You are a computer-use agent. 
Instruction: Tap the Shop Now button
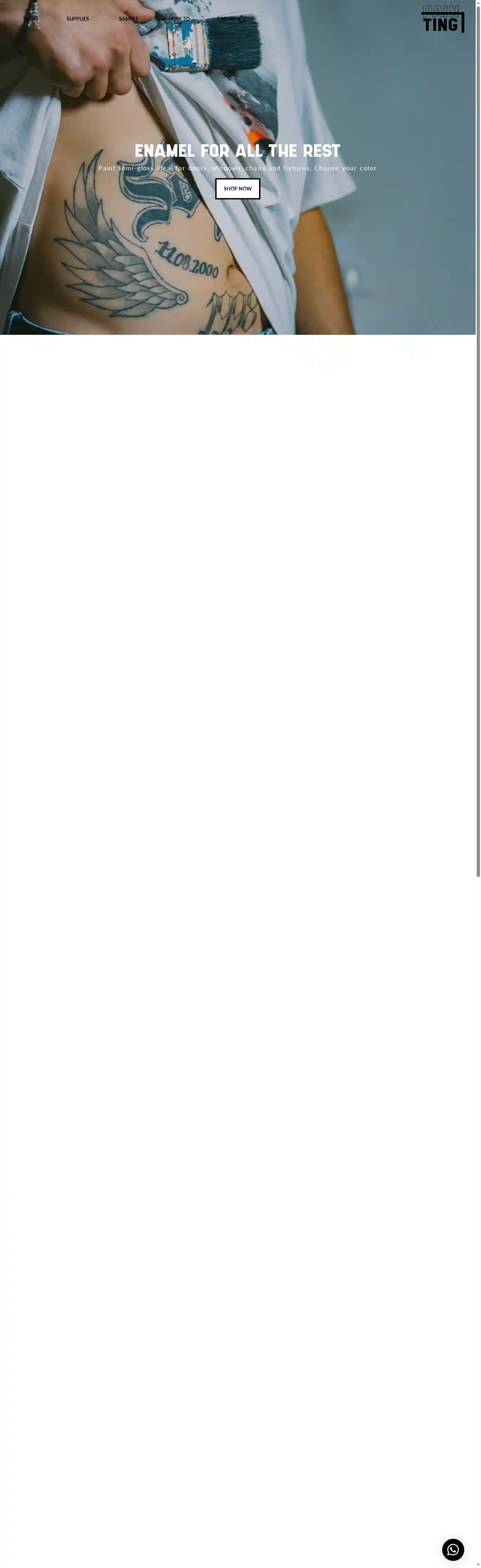point(237,189)
